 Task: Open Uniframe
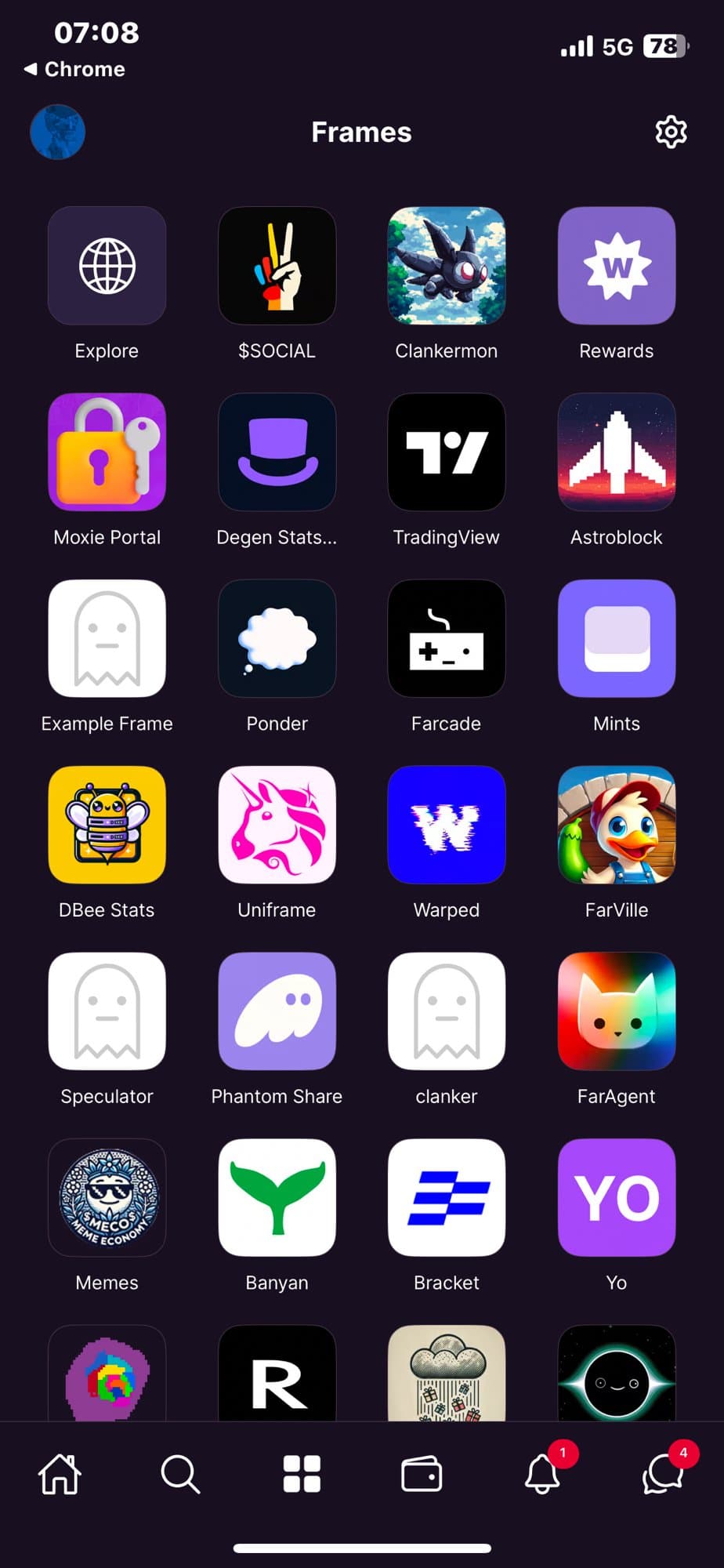[277, 825]
